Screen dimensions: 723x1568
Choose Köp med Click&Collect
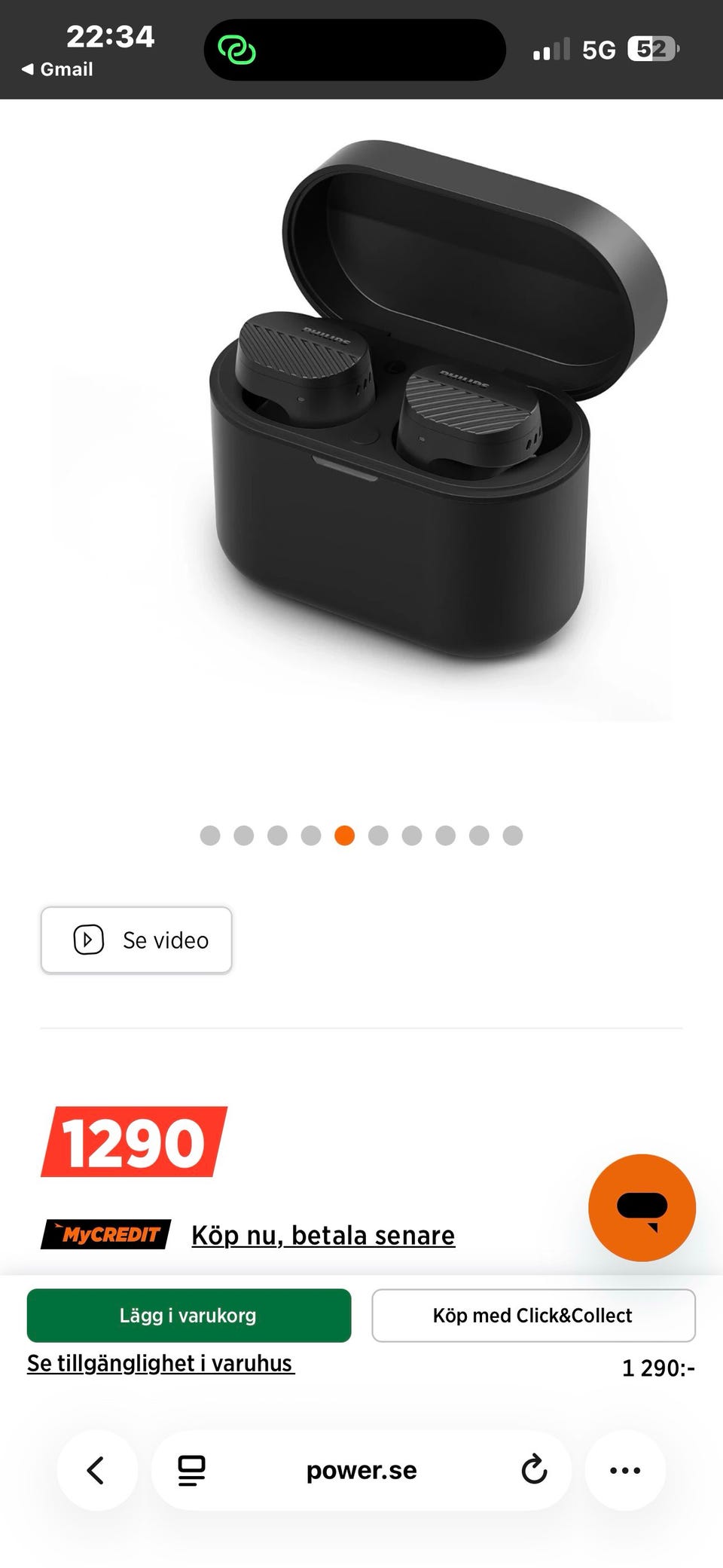tap(533, 1315)
